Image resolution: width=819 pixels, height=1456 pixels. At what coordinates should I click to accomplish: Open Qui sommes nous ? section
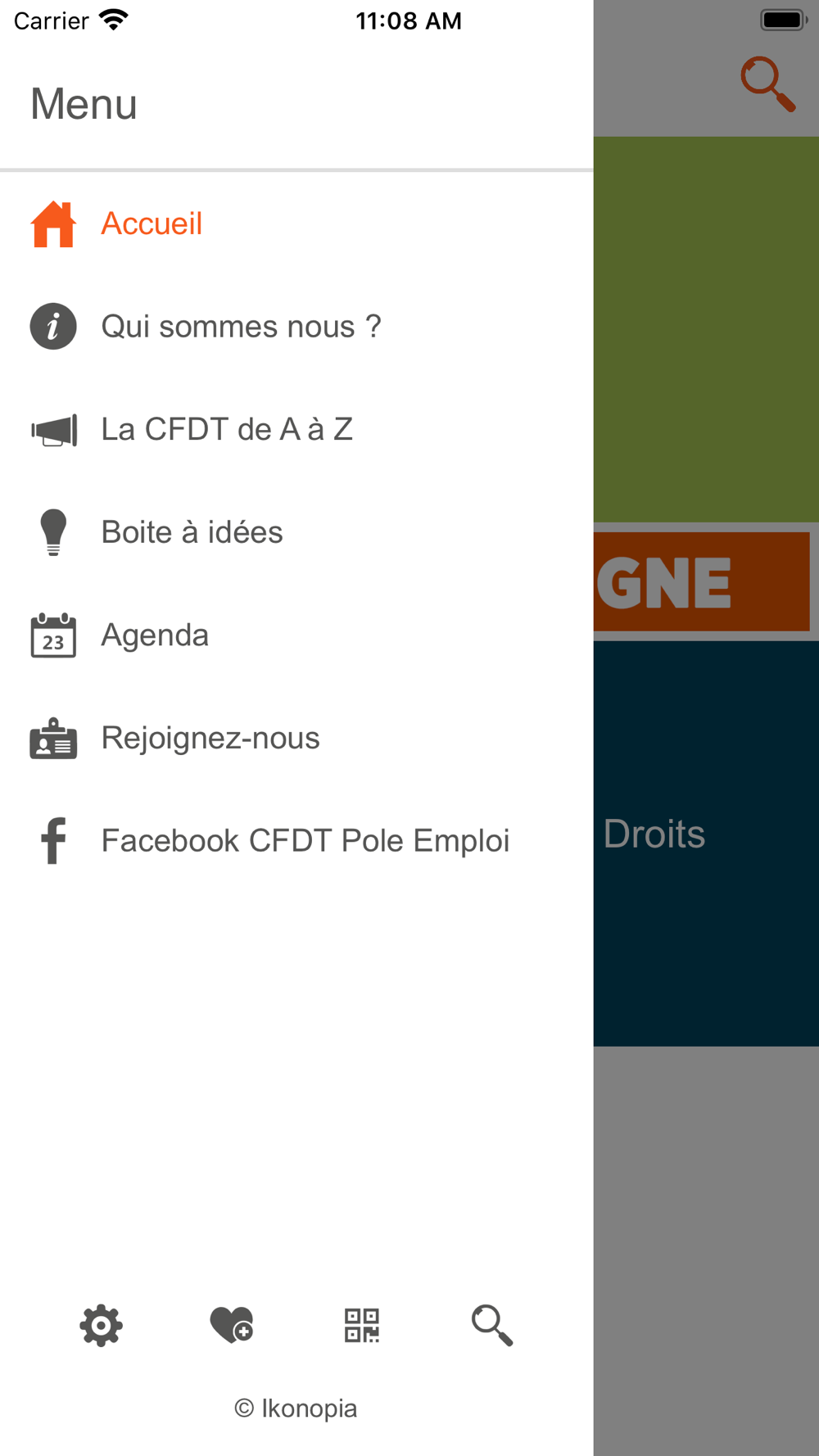(240, 327)
